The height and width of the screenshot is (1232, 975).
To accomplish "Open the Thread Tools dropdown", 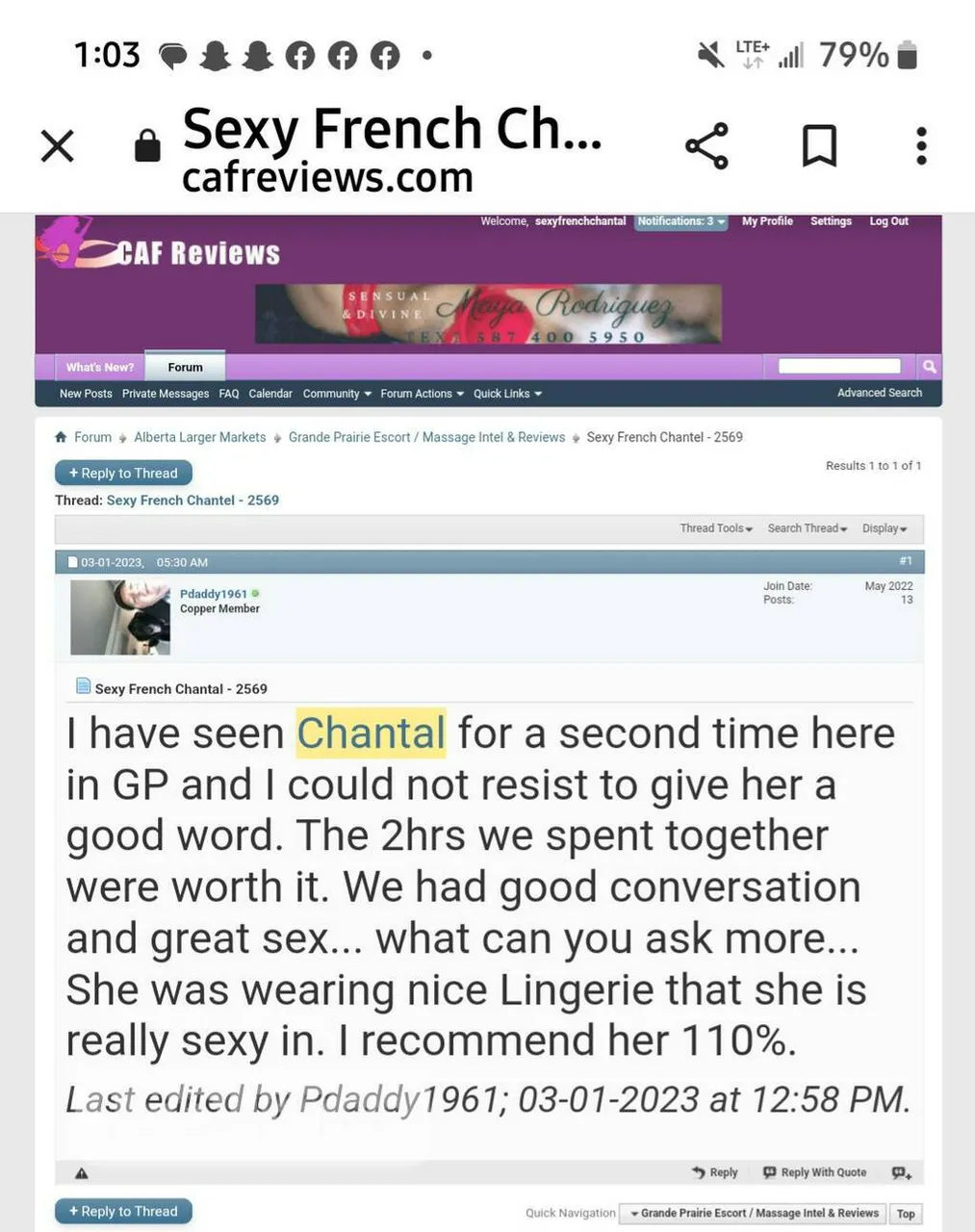I will coord(715,528).
